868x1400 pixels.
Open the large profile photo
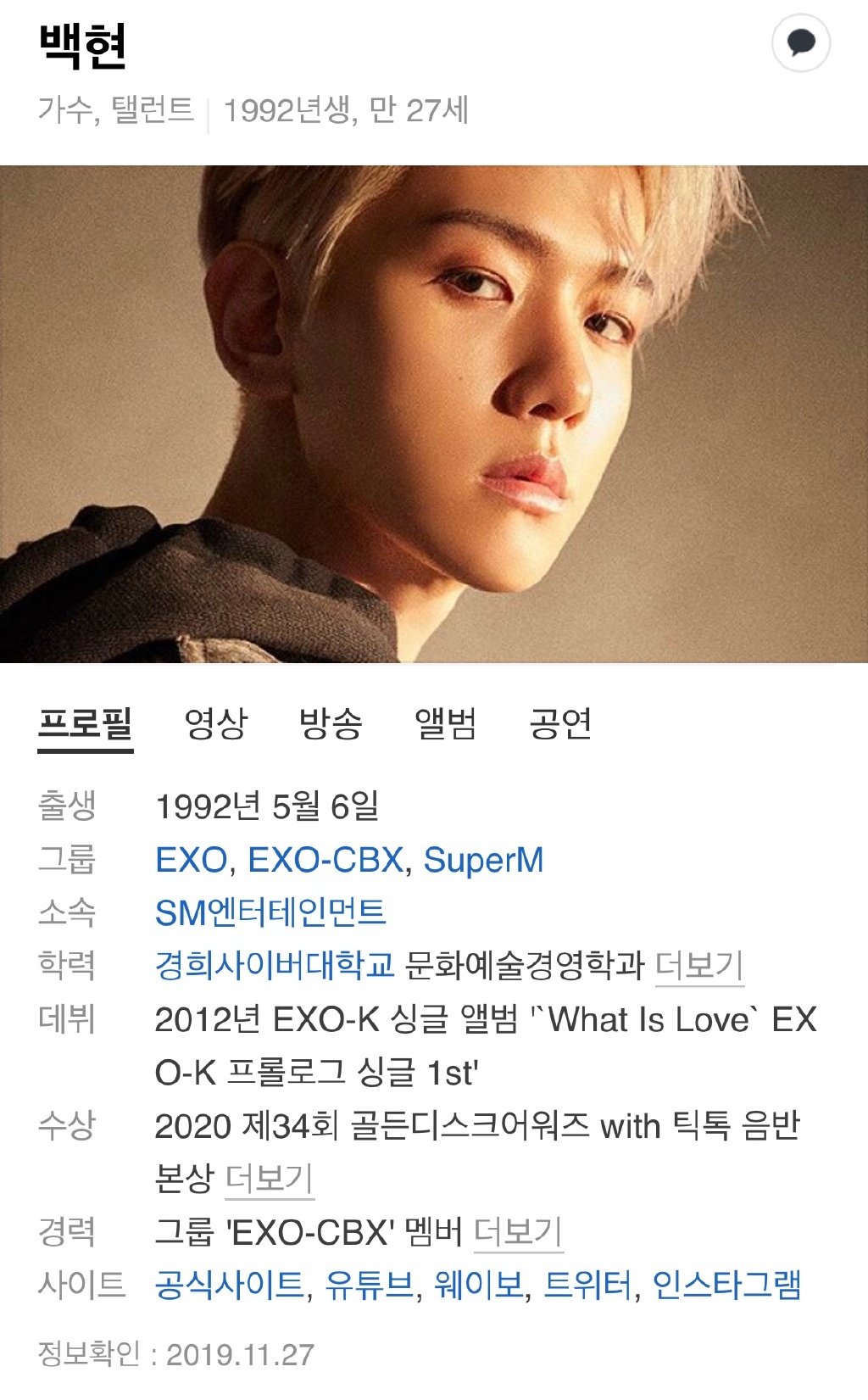coord(434,414)
